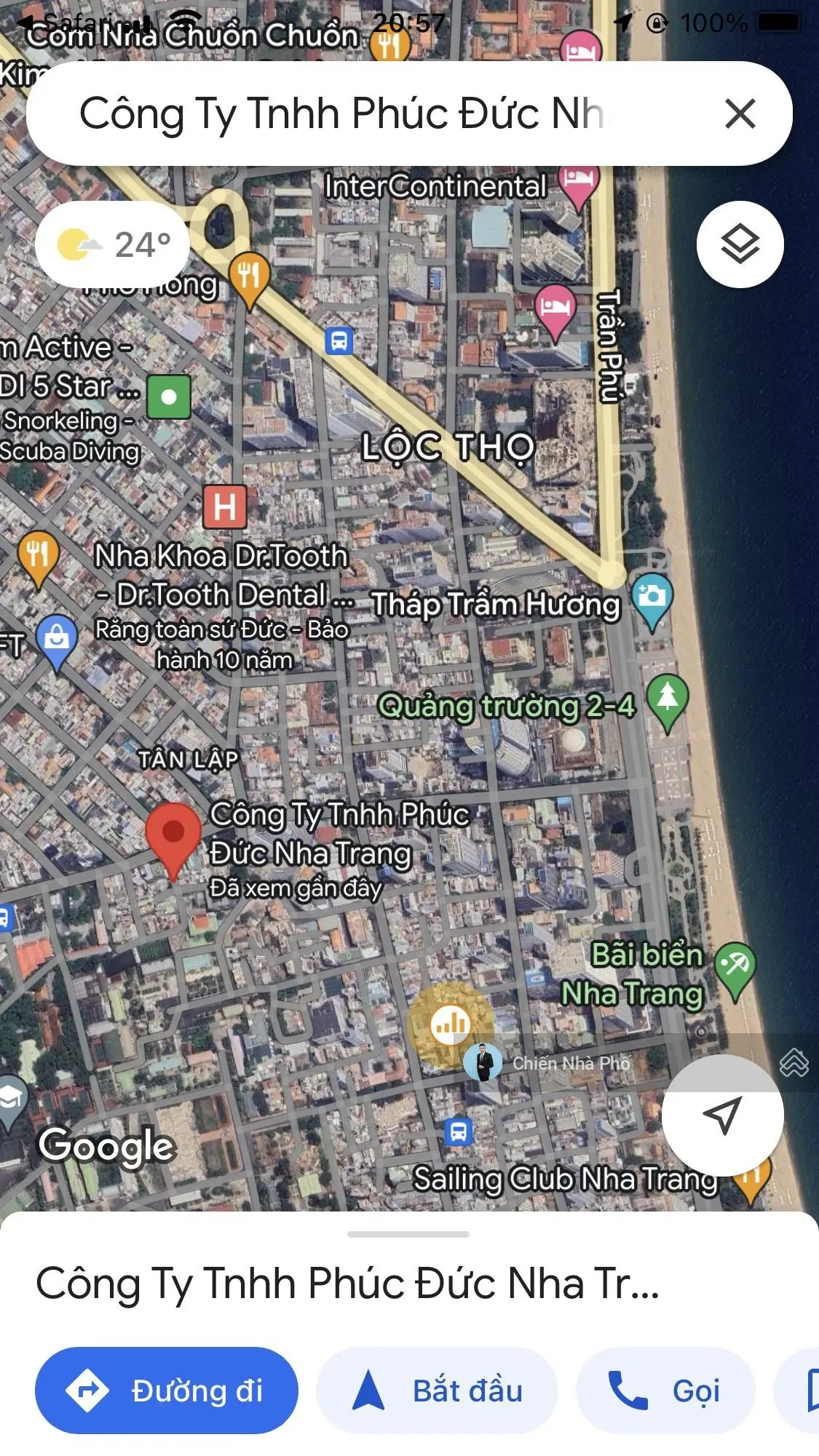Open Quảng trường 2-4 park marker
819x1456 pixels.
(668, 699)
